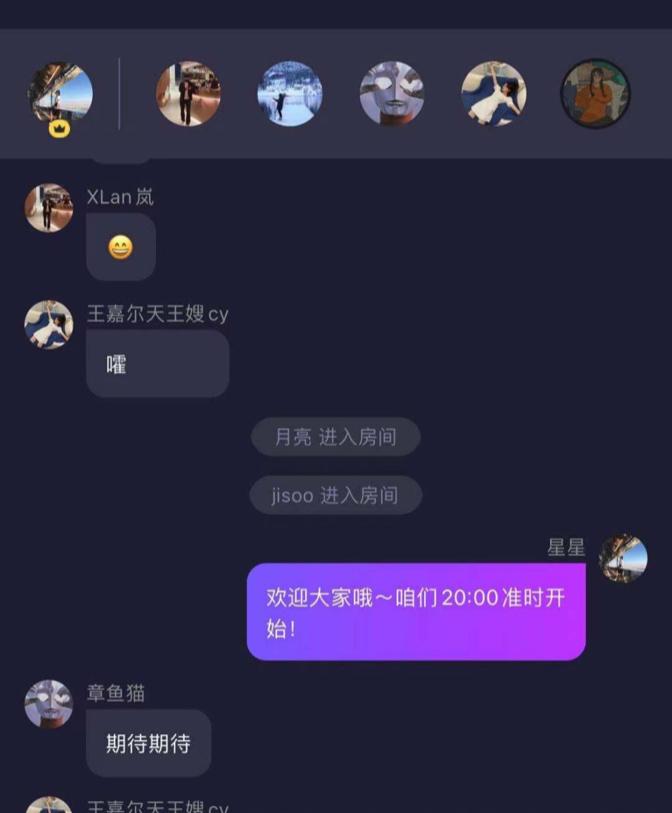Image resolution: width=672 pixels, height=813 pixels.
Task: View XLan岚's profile from chat avatar
Action: click(x=48, y=208)
